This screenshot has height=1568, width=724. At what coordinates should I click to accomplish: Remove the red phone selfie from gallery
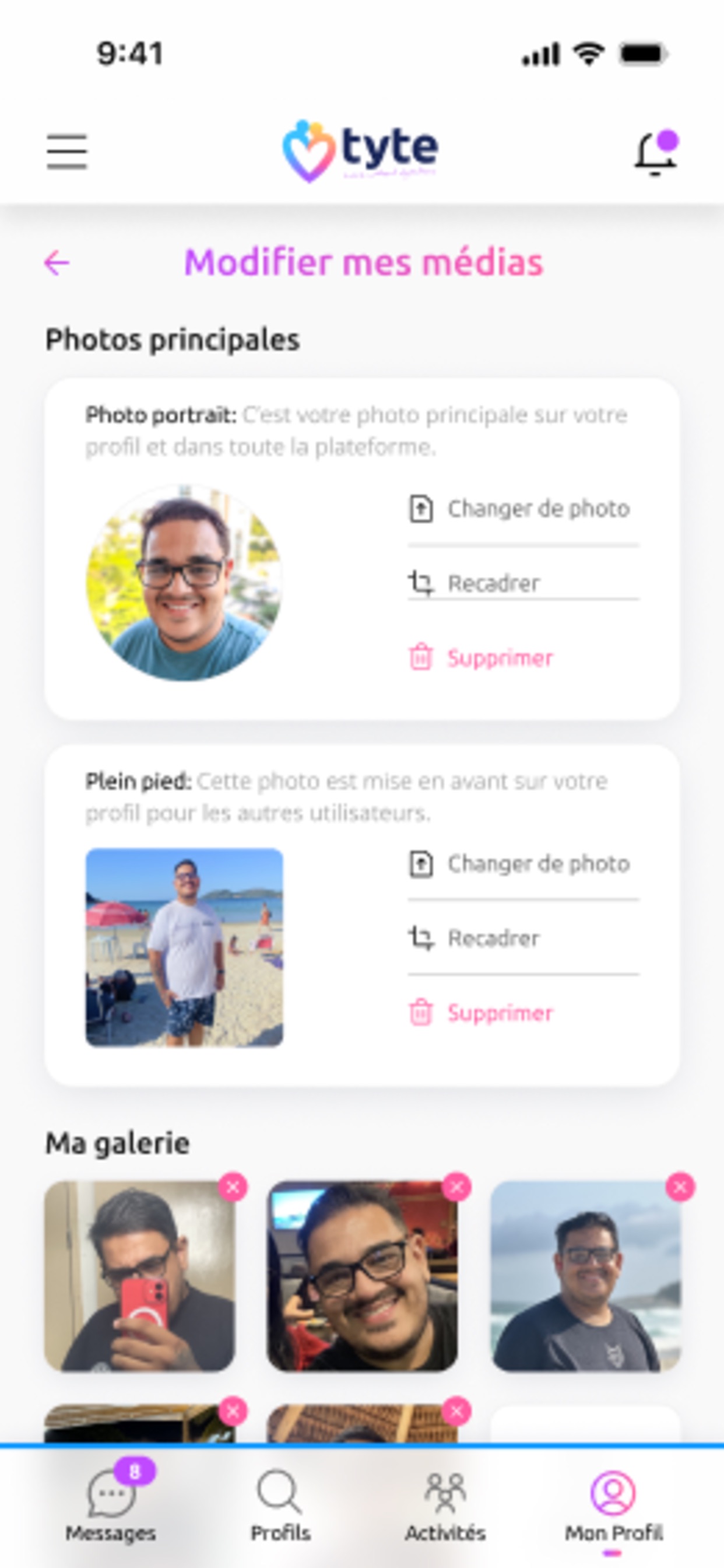tap(233, 1187)
